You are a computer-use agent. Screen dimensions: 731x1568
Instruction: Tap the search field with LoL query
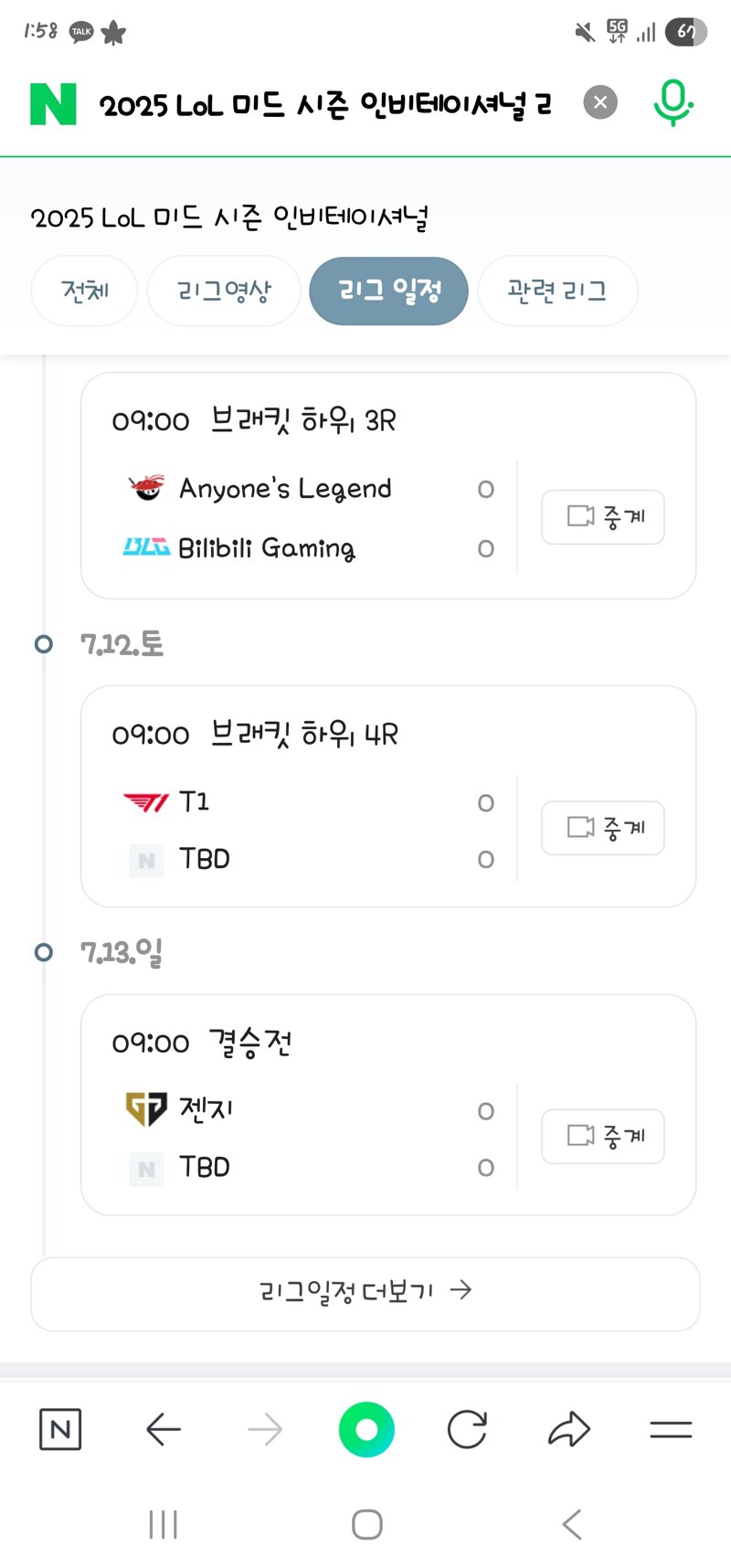coord(326,105)
